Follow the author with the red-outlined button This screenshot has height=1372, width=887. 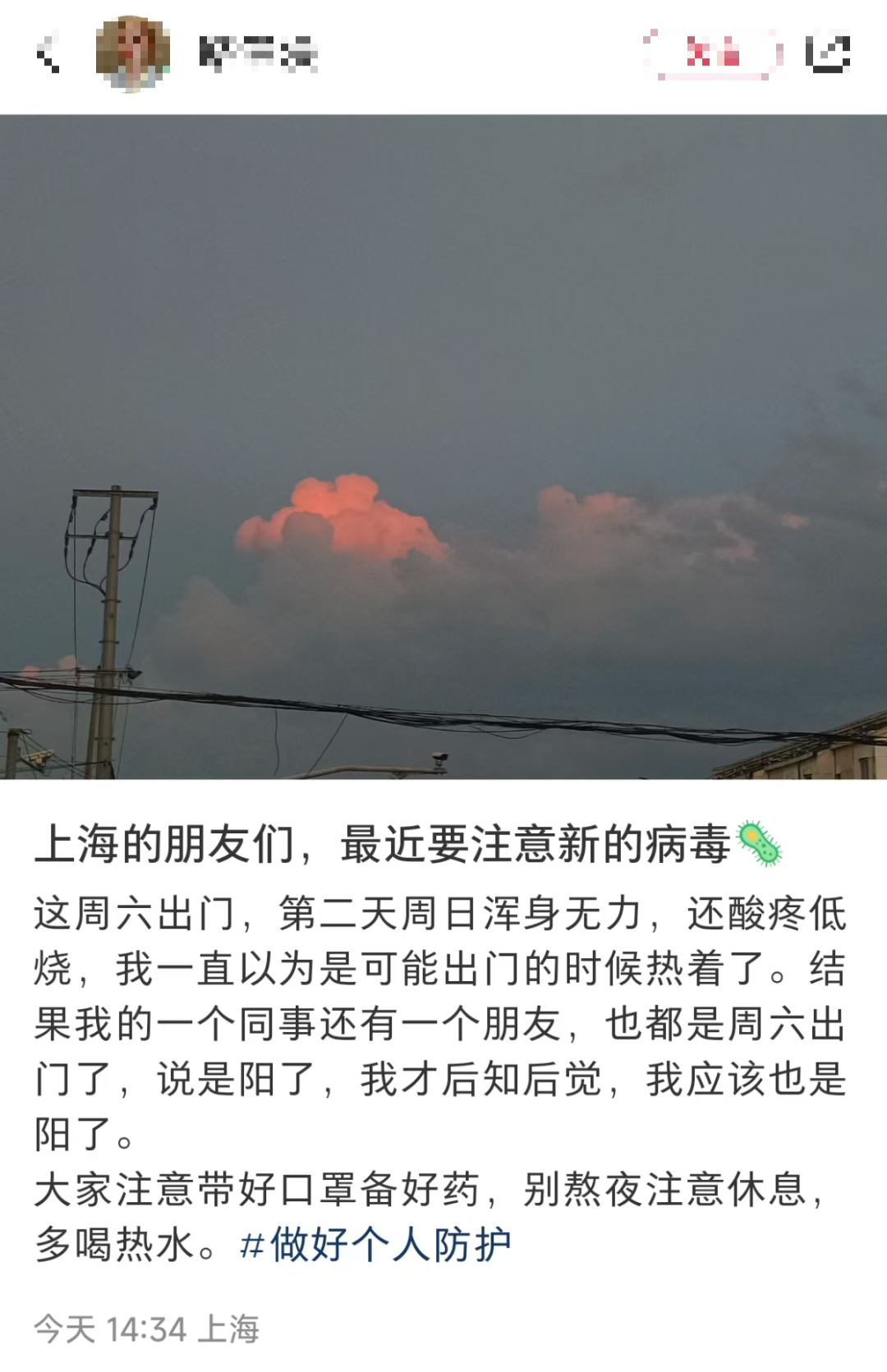[x=712, y=53]
